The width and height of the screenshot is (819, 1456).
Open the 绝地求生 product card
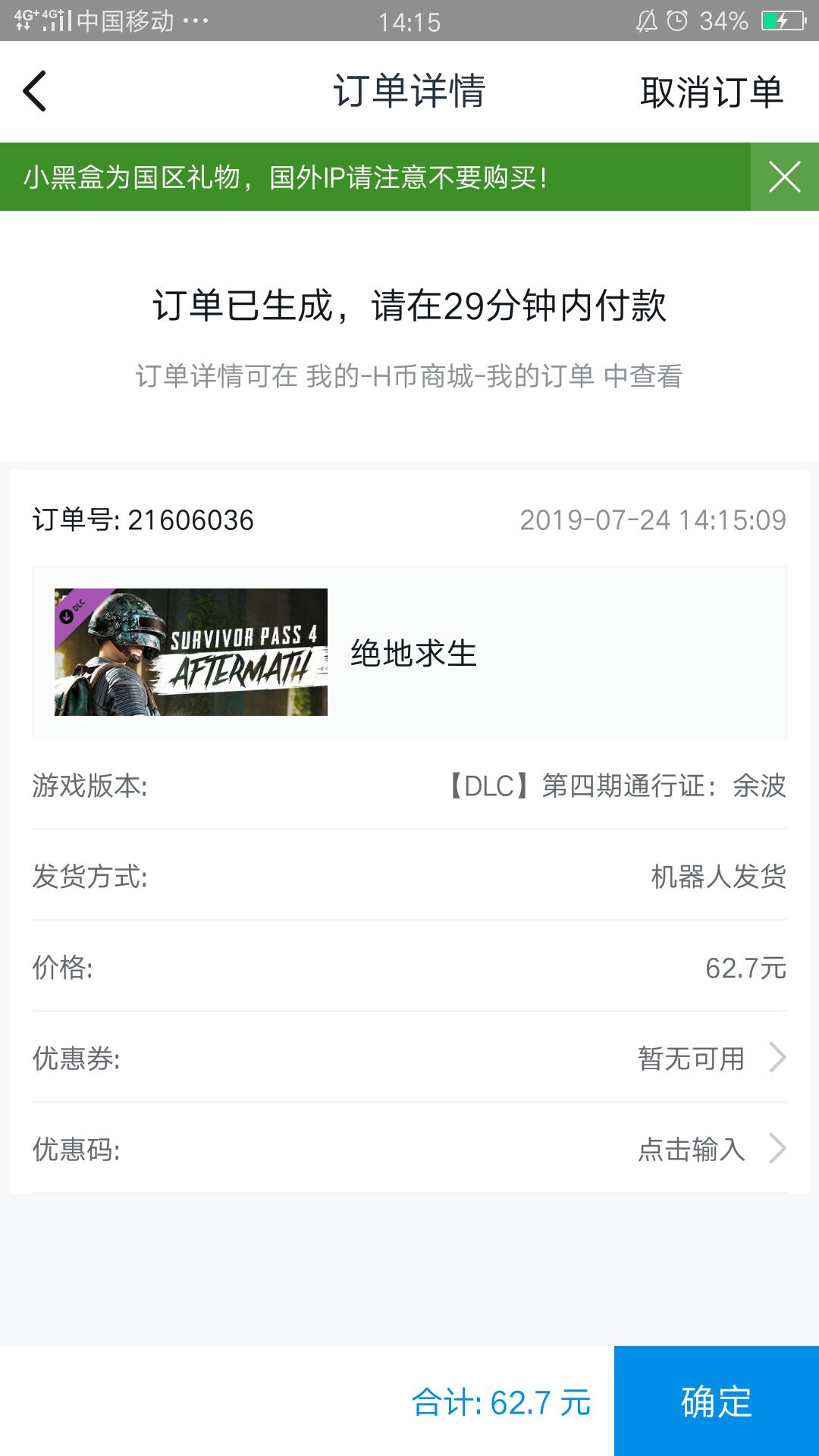click(409, 652)
